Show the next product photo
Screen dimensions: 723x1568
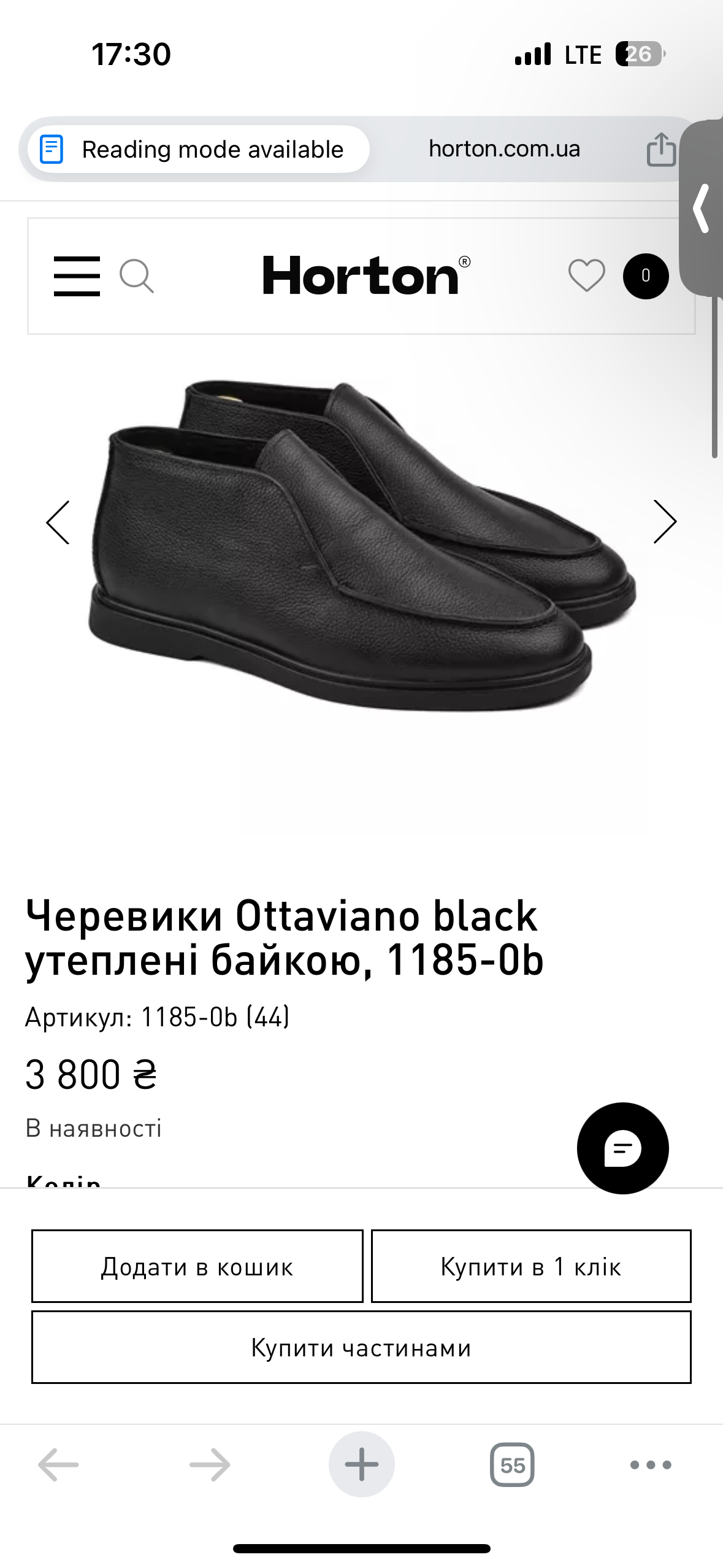664,522
